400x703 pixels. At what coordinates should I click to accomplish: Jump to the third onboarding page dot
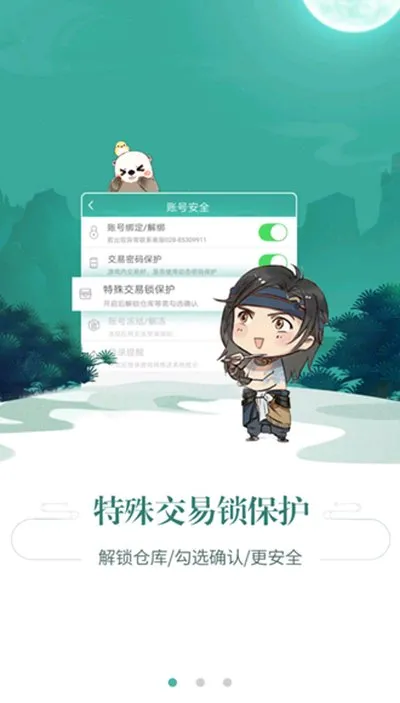[227, 682]
